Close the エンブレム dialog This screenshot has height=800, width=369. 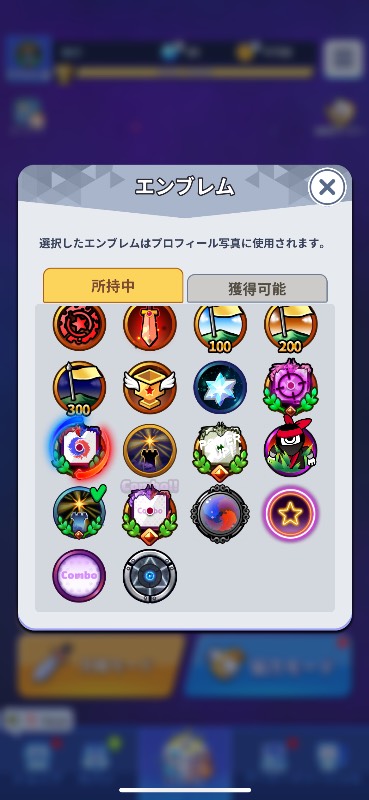pyautogui.click(x=327, y=188)
